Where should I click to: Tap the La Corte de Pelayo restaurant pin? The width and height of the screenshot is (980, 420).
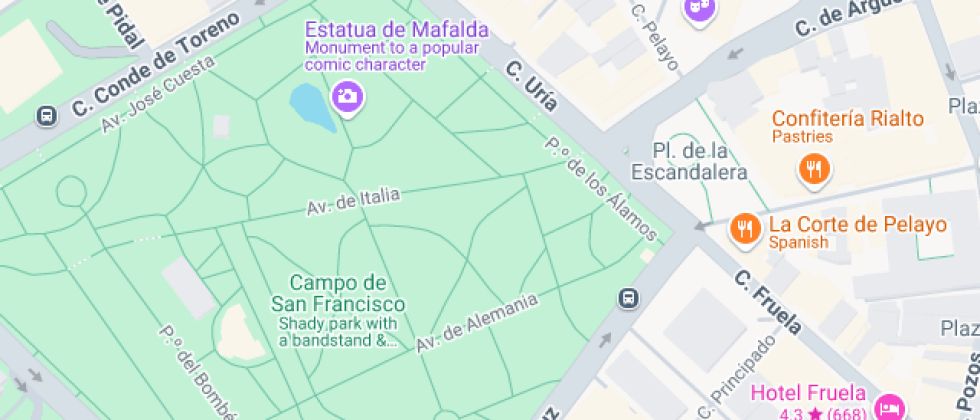744,229
